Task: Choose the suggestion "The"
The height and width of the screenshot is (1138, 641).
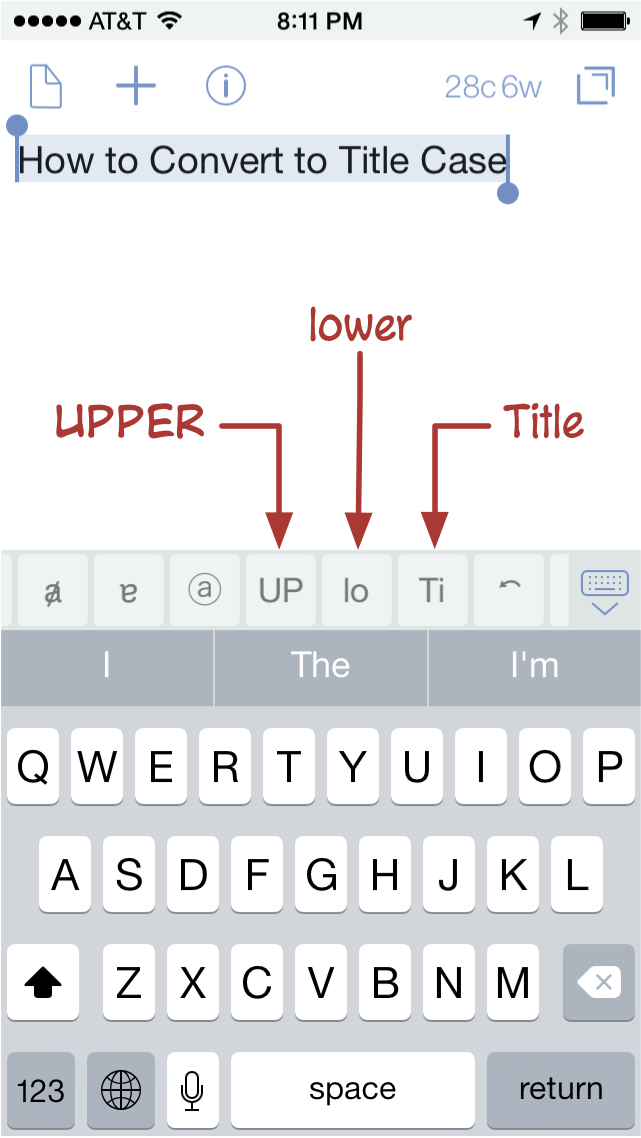Action: tap(320, 667)
